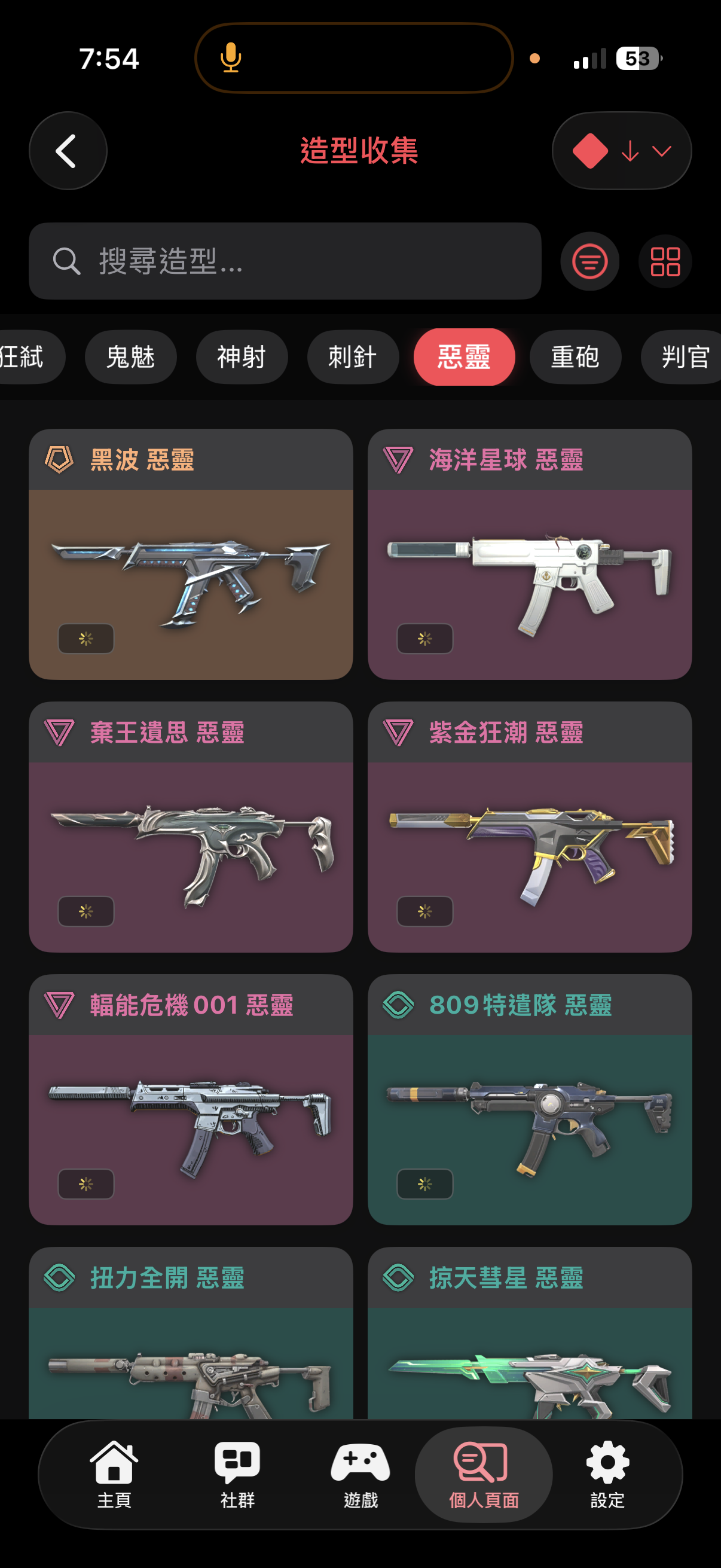Choose the 重砲 weapon chip
Viewport: 721px width, 1568px height.
pos(575,356)
